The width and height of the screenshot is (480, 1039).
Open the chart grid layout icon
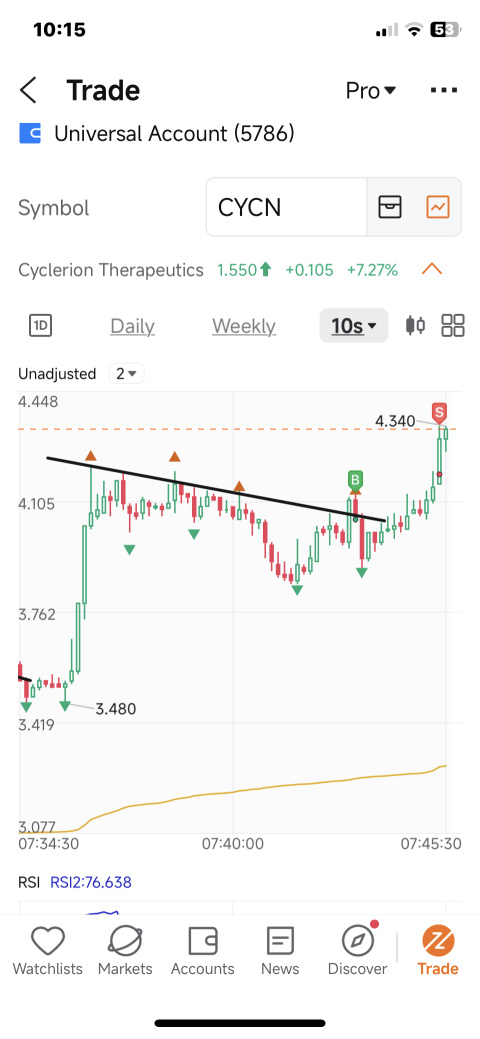(453, 325)
